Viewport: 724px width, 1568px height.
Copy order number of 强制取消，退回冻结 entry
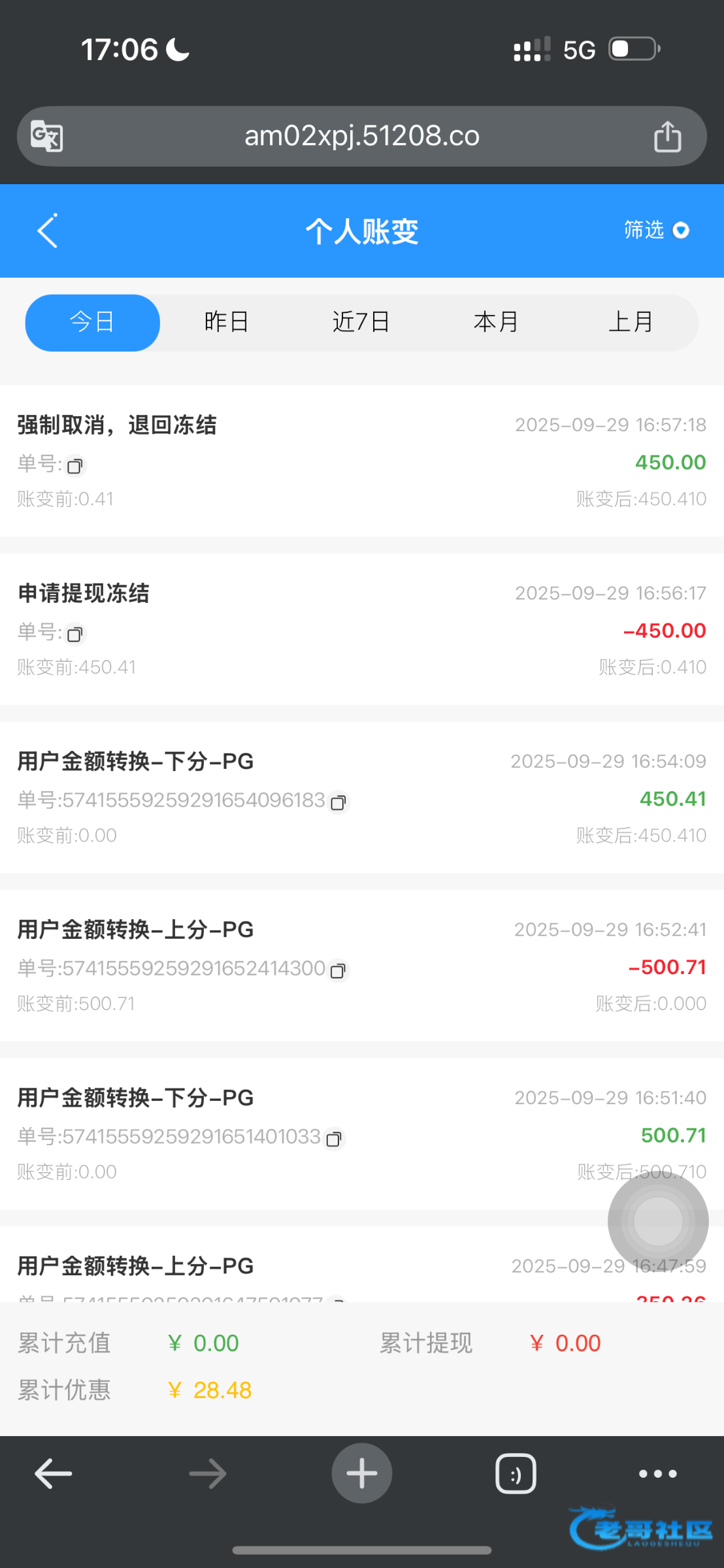[75, 466]
